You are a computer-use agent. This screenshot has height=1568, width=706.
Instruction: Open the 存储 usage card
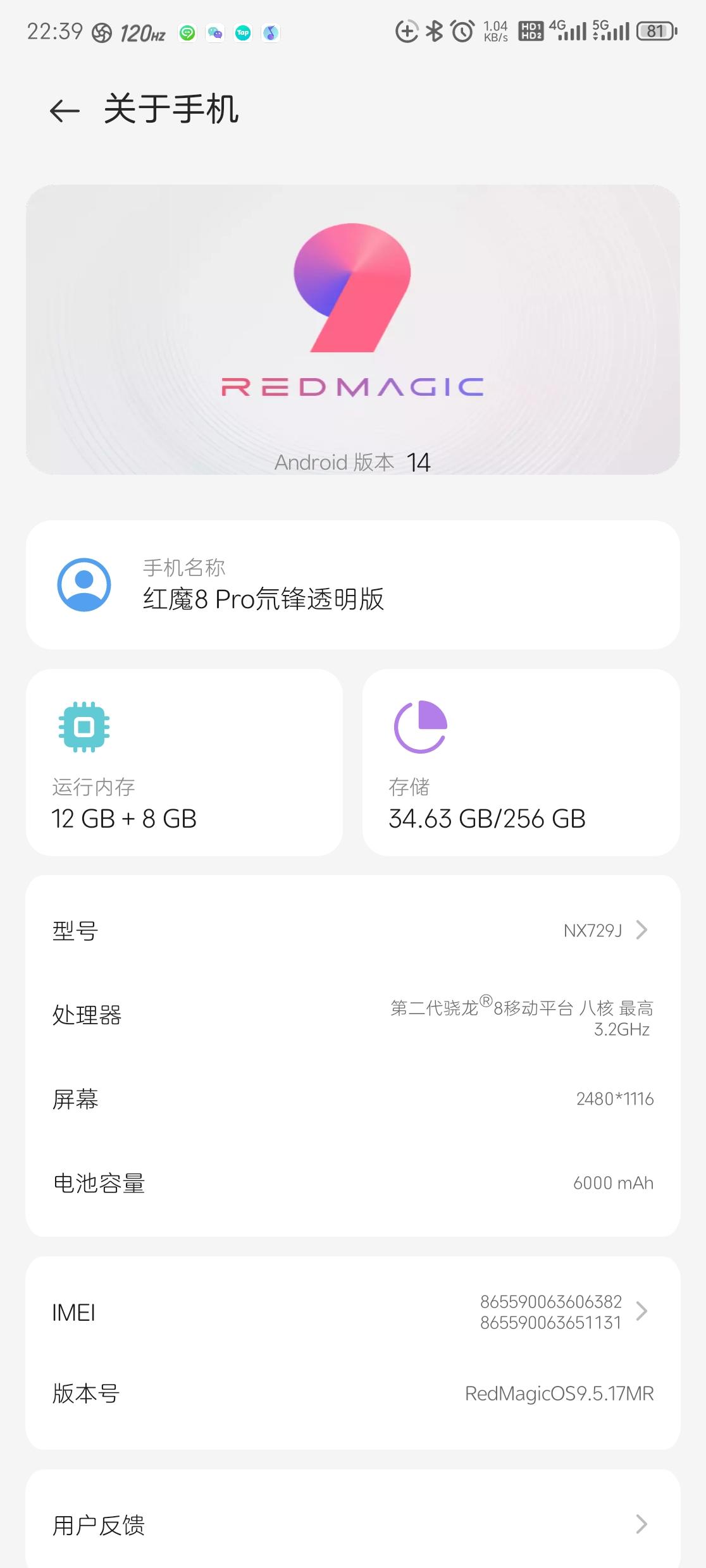521,762
